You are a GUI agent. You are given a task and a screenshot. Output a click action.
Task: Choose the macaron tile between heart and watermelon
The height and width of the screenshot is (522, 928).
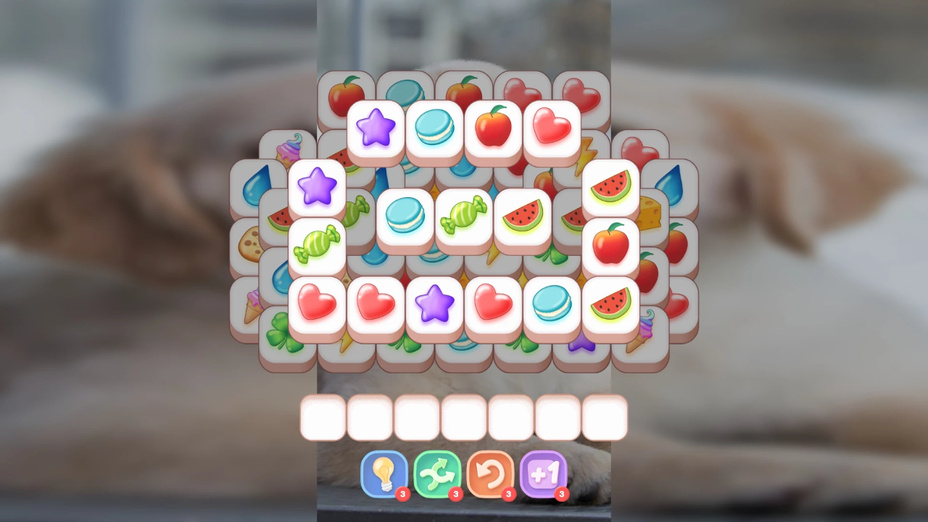click(x=552, y=304)
